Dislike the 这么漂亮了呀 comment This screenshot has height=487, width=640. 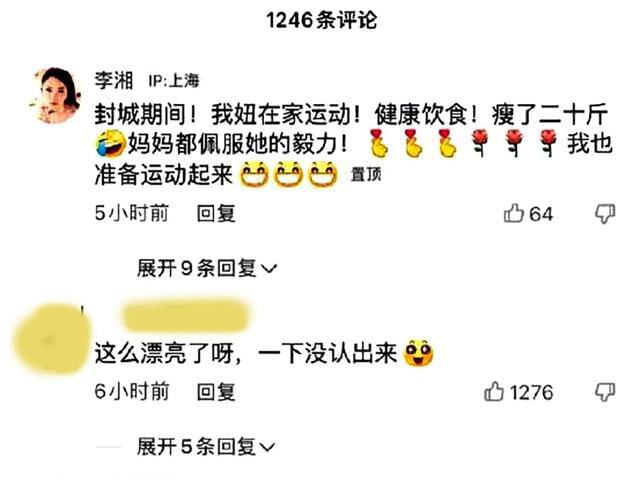[x=605, y=391]
